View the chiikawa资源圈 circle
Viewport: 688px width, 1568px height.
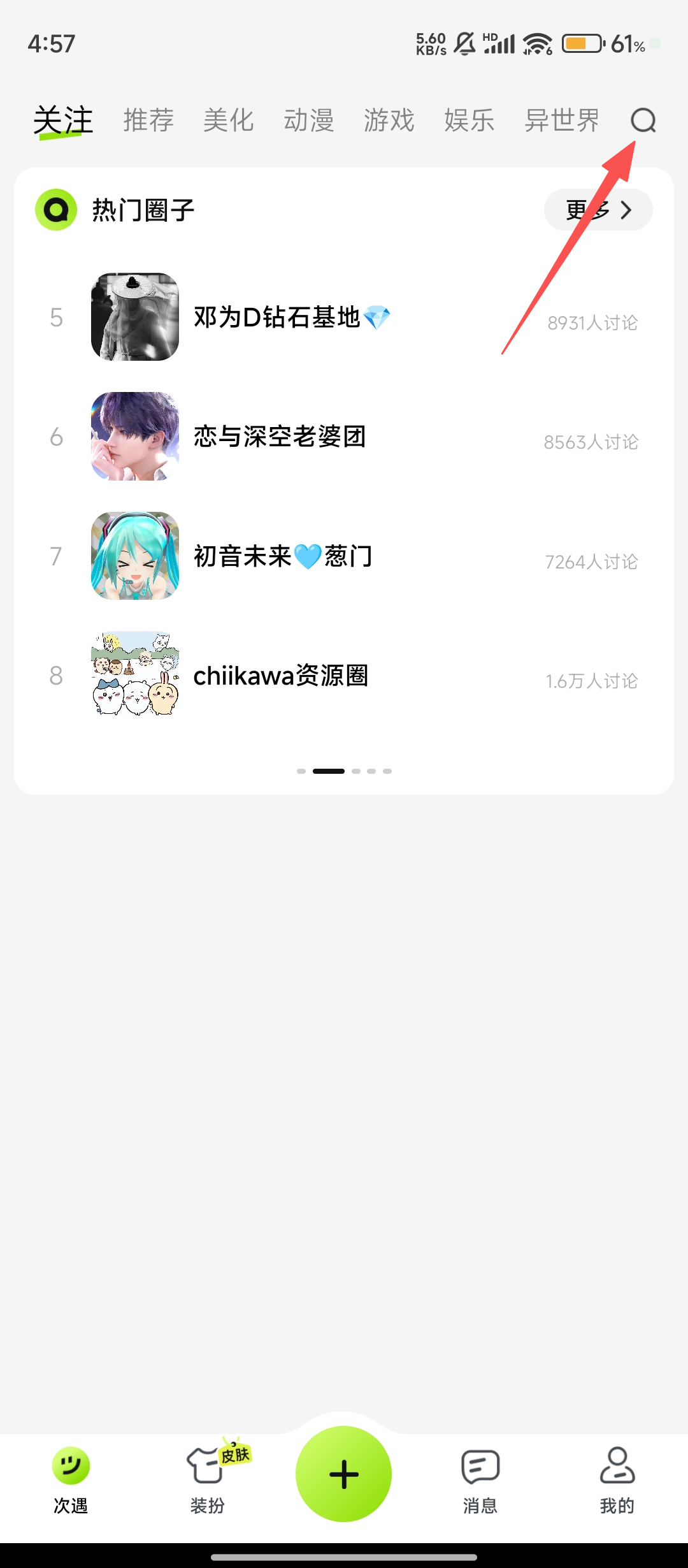pyautogui.click(x=280, y=675)
